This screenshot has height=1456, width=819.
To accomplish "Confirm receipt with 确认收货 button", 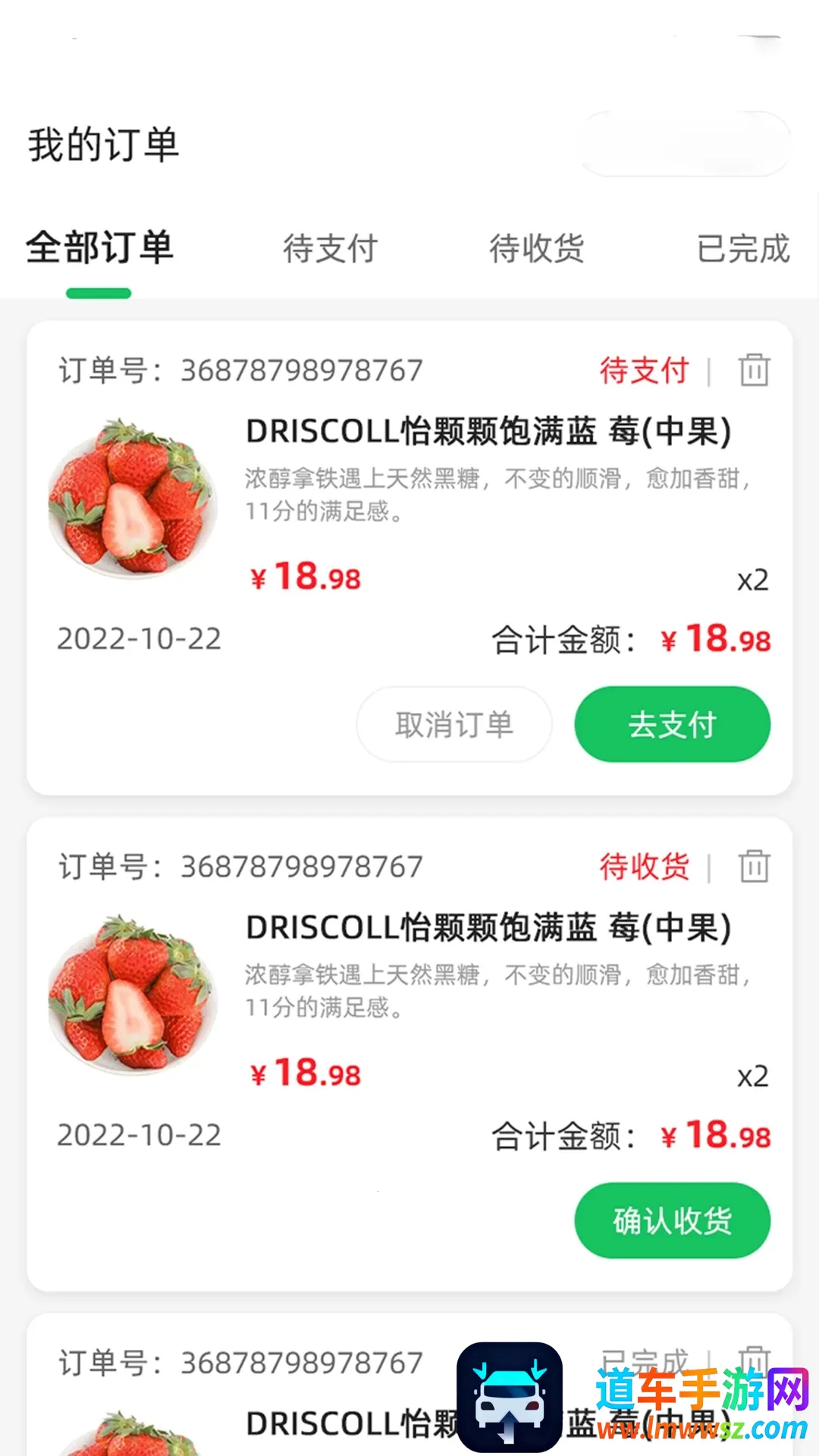I will coord(672,1220).
